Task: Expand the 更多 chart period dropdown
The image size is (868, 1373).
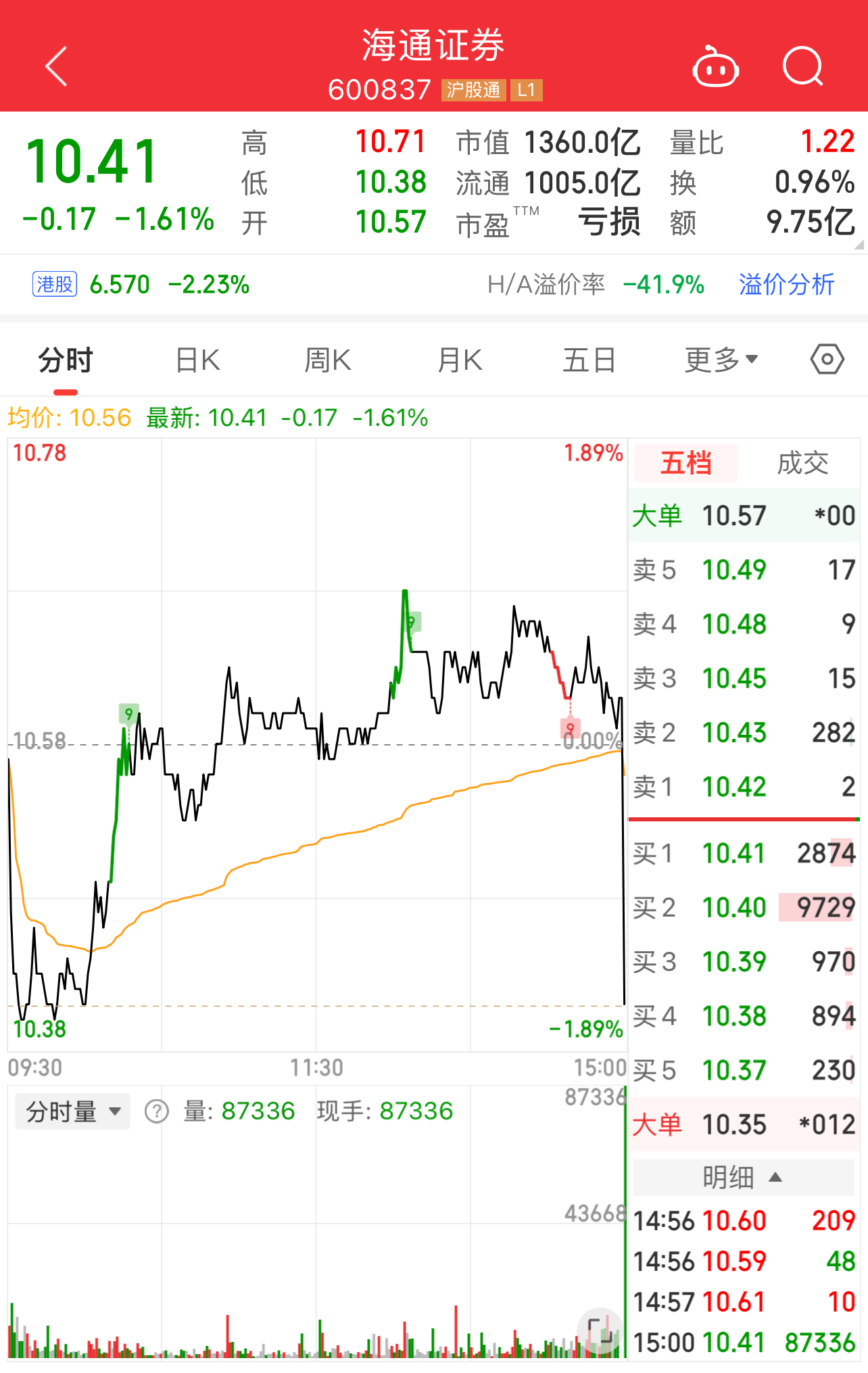Action: (721, 360)
